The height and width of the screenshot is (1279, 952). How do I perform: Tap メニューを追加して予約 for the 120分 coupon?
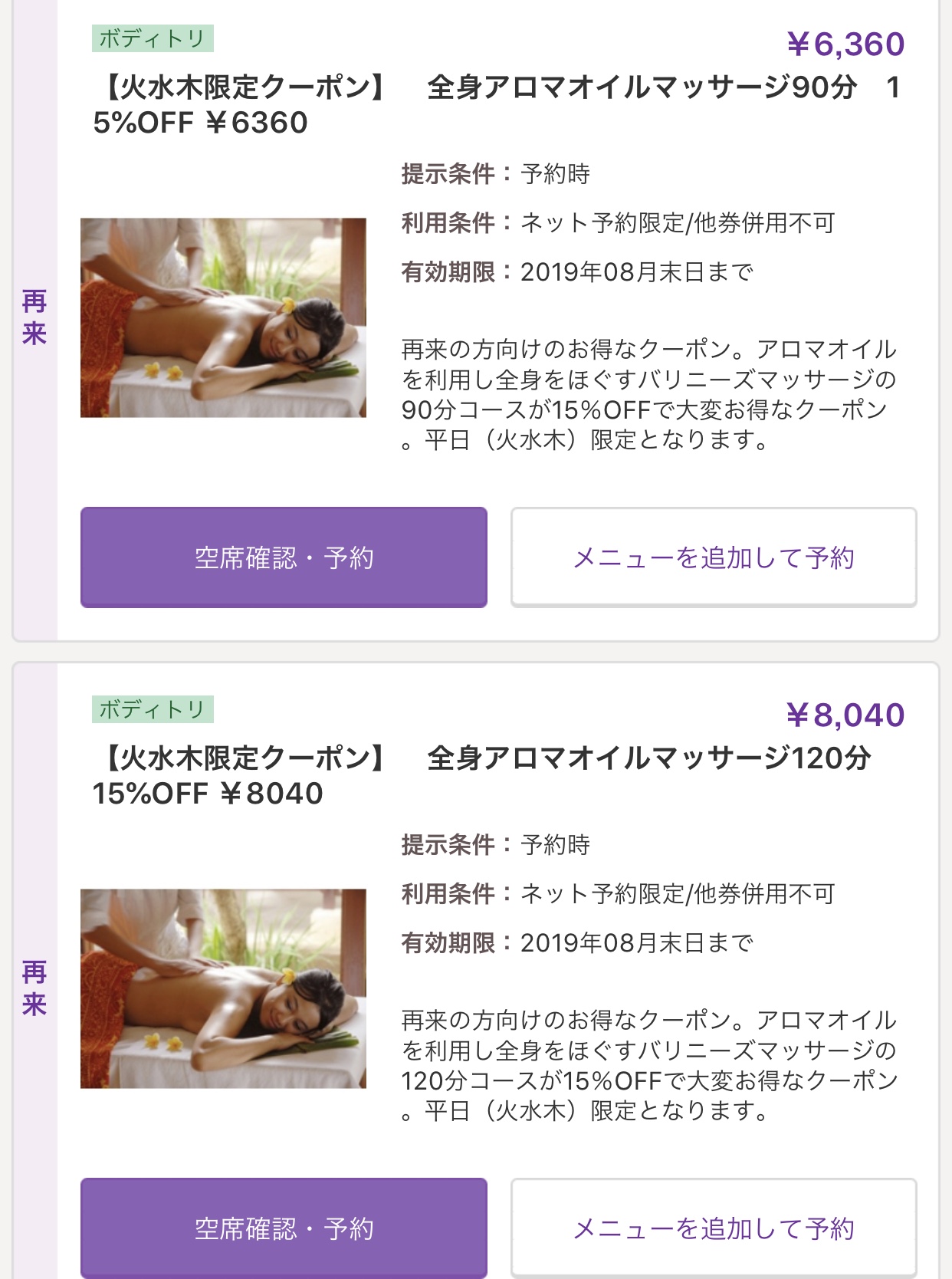(x=714, y=1228)
